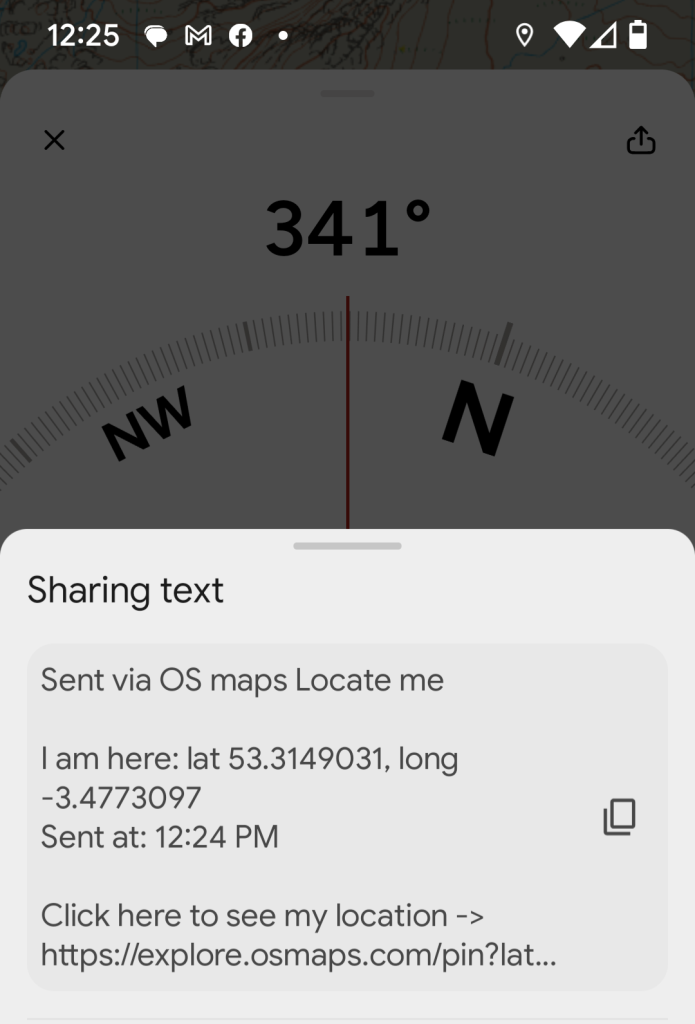Screen dimensions: 695x1024
Task: Close the compass panel
Action: [54, 140]
